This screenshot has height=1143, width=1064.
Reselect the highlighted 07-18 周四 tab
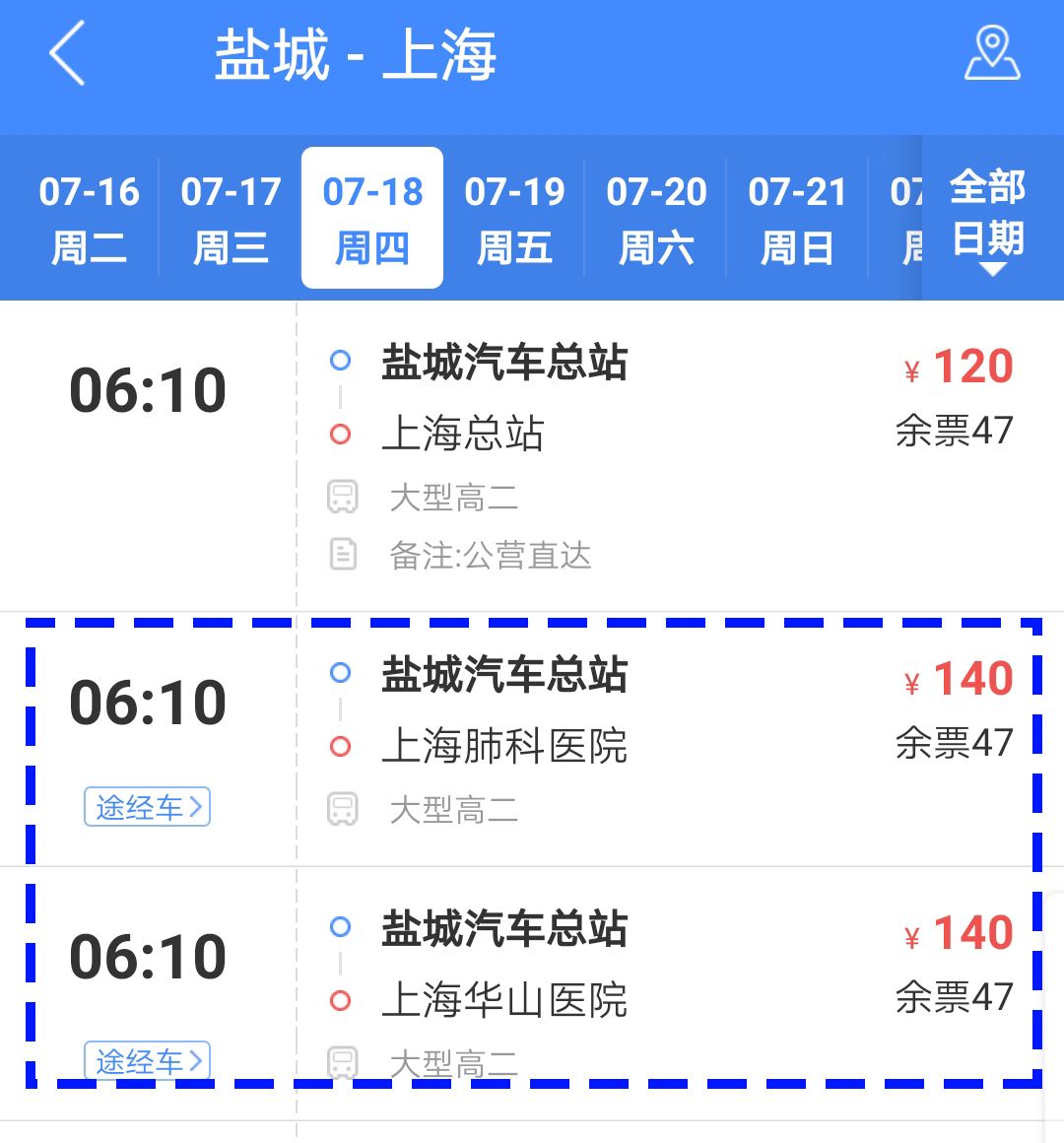pyautogui.click(x=371, y=217)
